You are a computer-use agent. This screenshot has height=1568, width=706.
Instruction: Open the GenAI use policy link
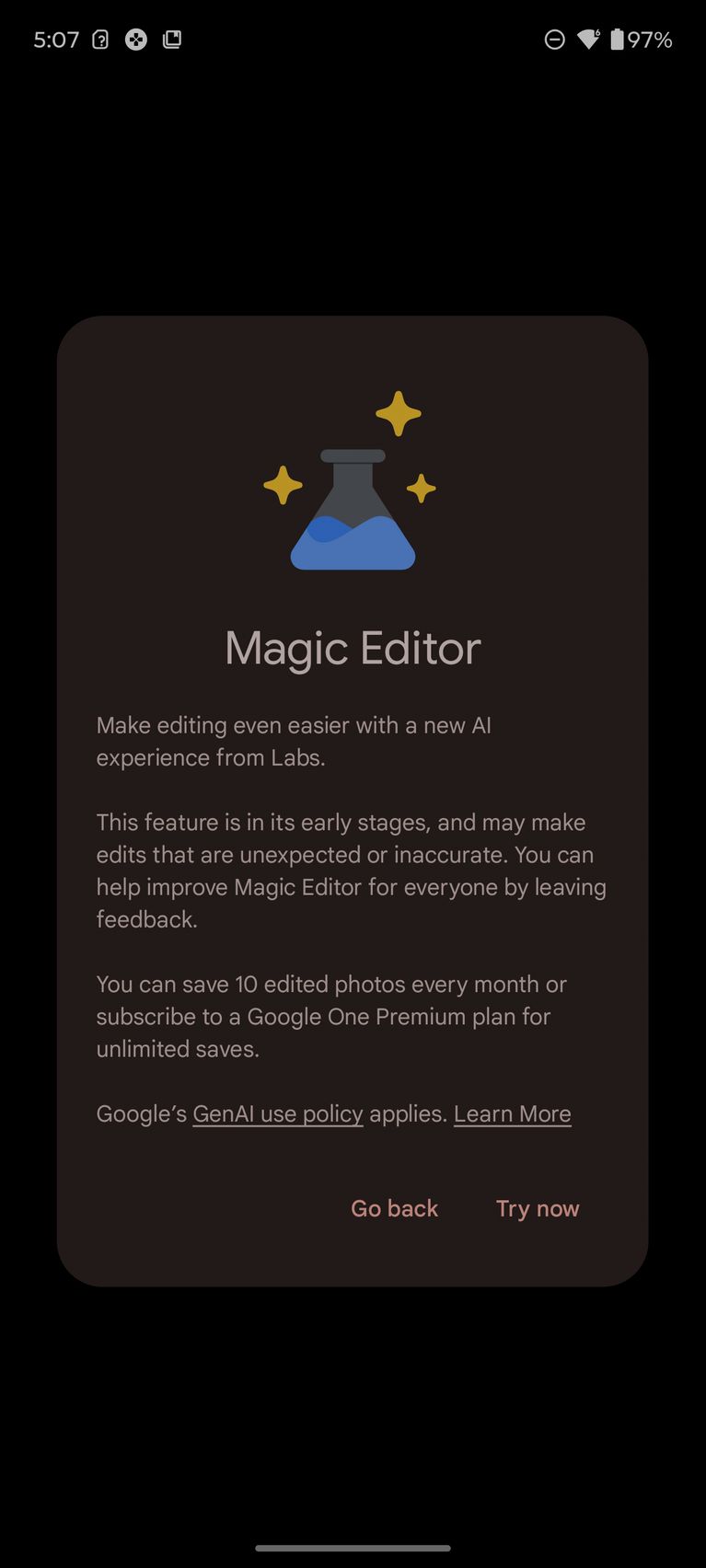click(x=278, y=1113)
